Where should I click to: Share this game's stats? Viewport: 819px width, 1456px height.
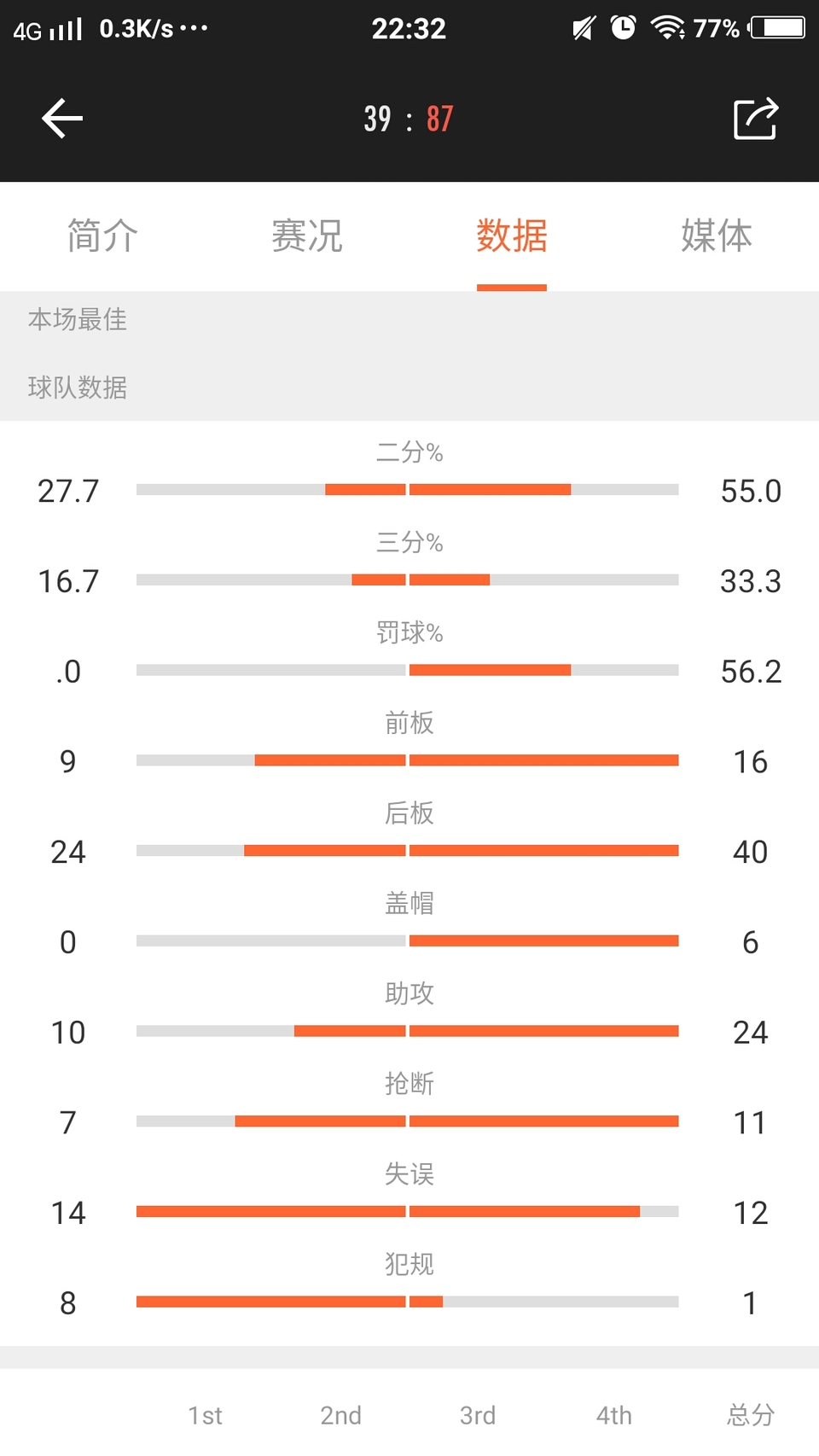point(756,118)
